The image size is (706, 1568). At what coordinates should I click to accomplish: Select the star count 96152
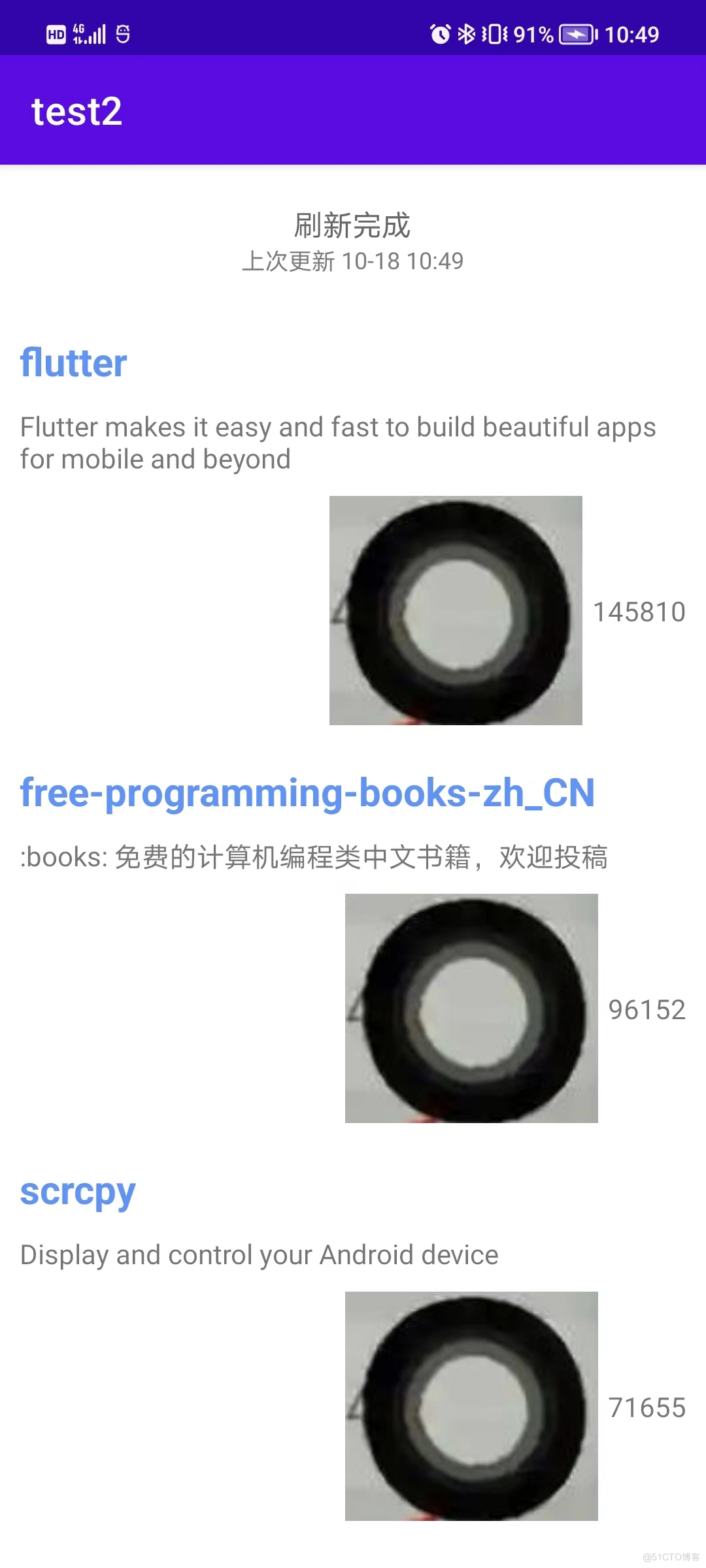coord(647,1010)
